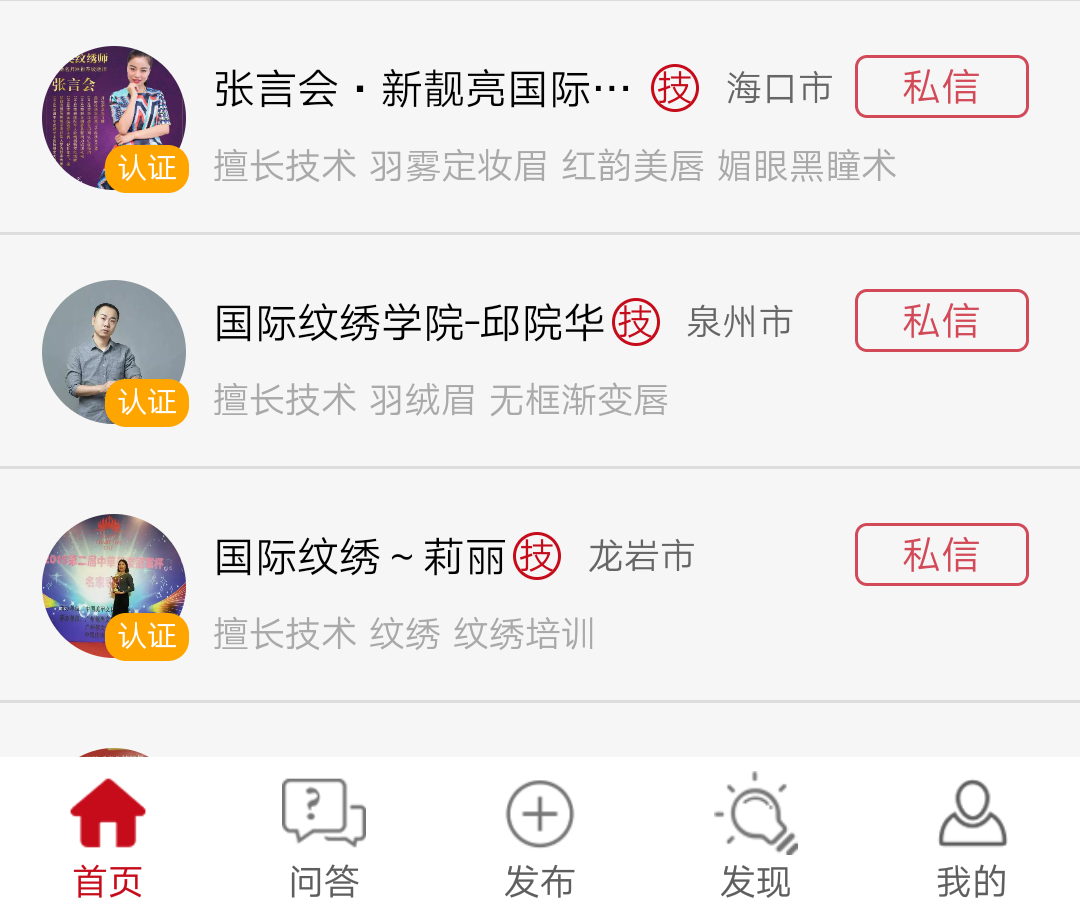Tap 私信 button for 邱院华
The image size is (1080, 918).
coord(941,321)
